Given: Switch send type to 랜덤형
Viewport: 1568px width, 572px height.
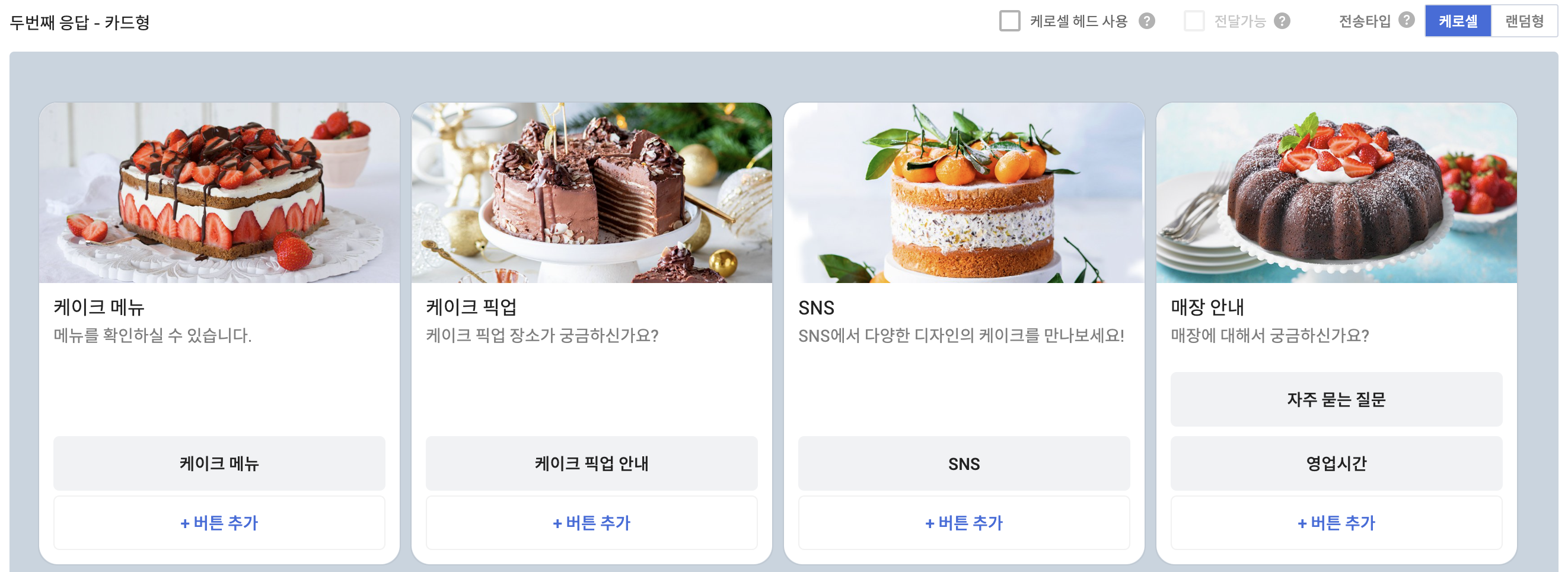Looking at the screenshot, I should pyautogui.click(x=1524, y=21).
